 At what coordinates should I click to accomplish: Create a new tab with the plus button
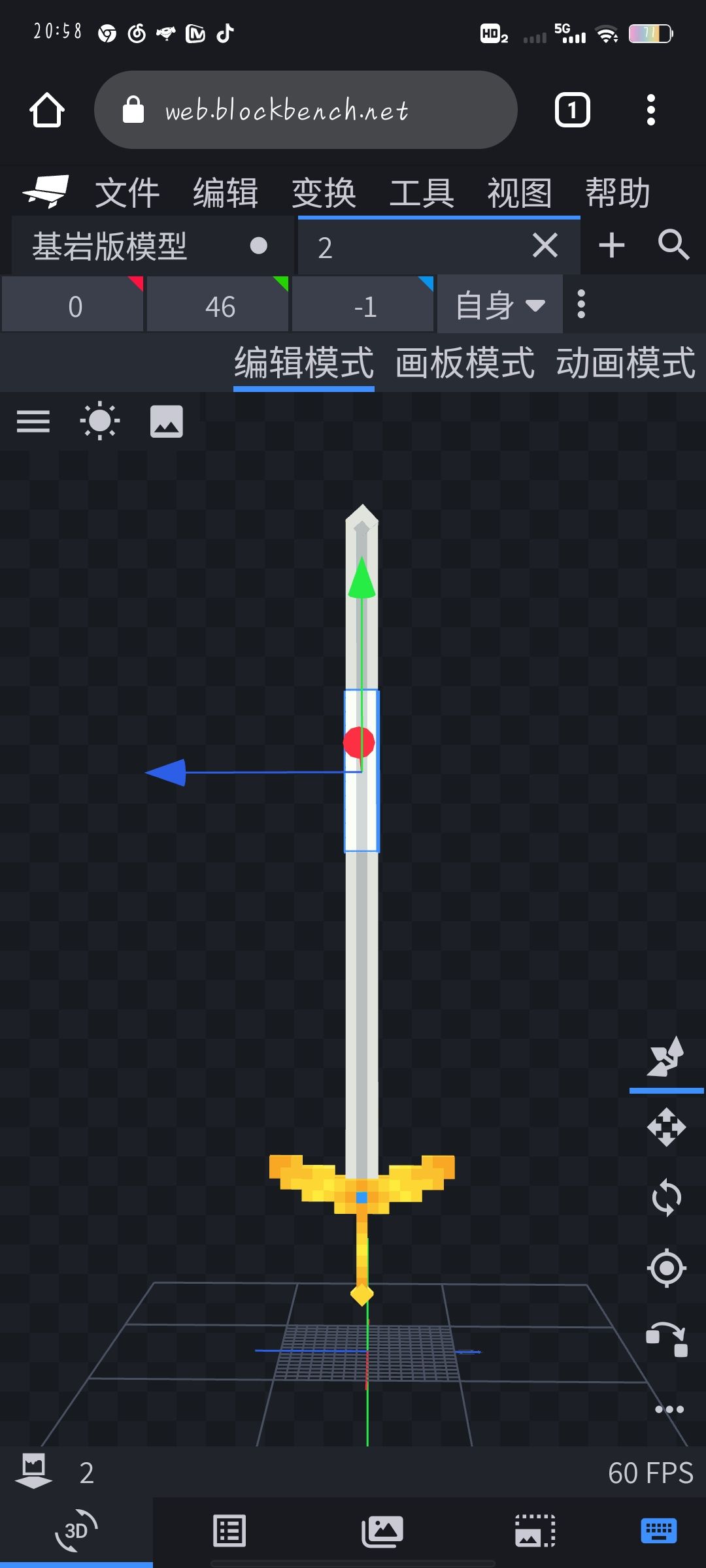[612, 245]
